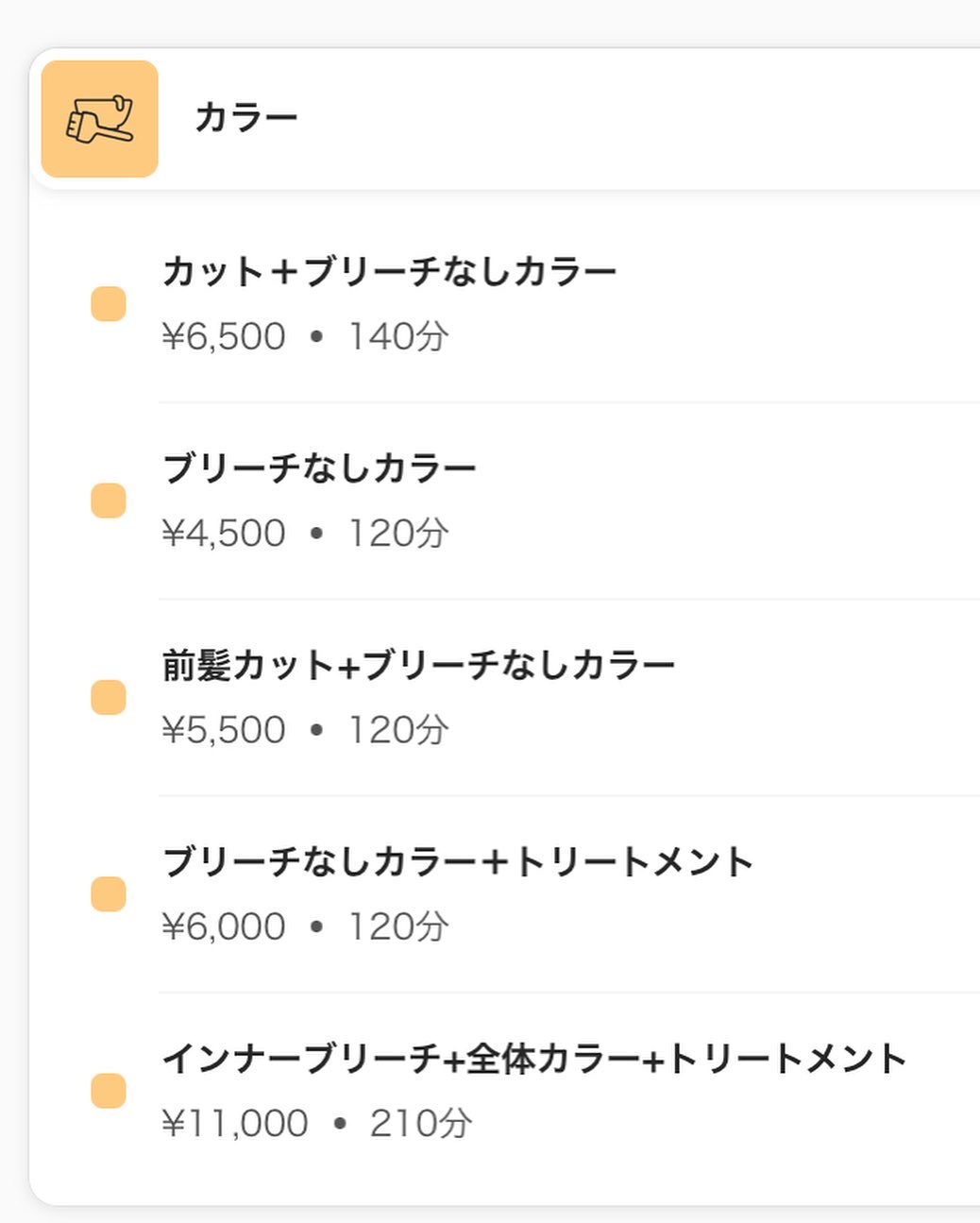Select the インナーブリーチ+全体カラー+トリートメント option
The image size is (980, 1223).
point(533,1058)
